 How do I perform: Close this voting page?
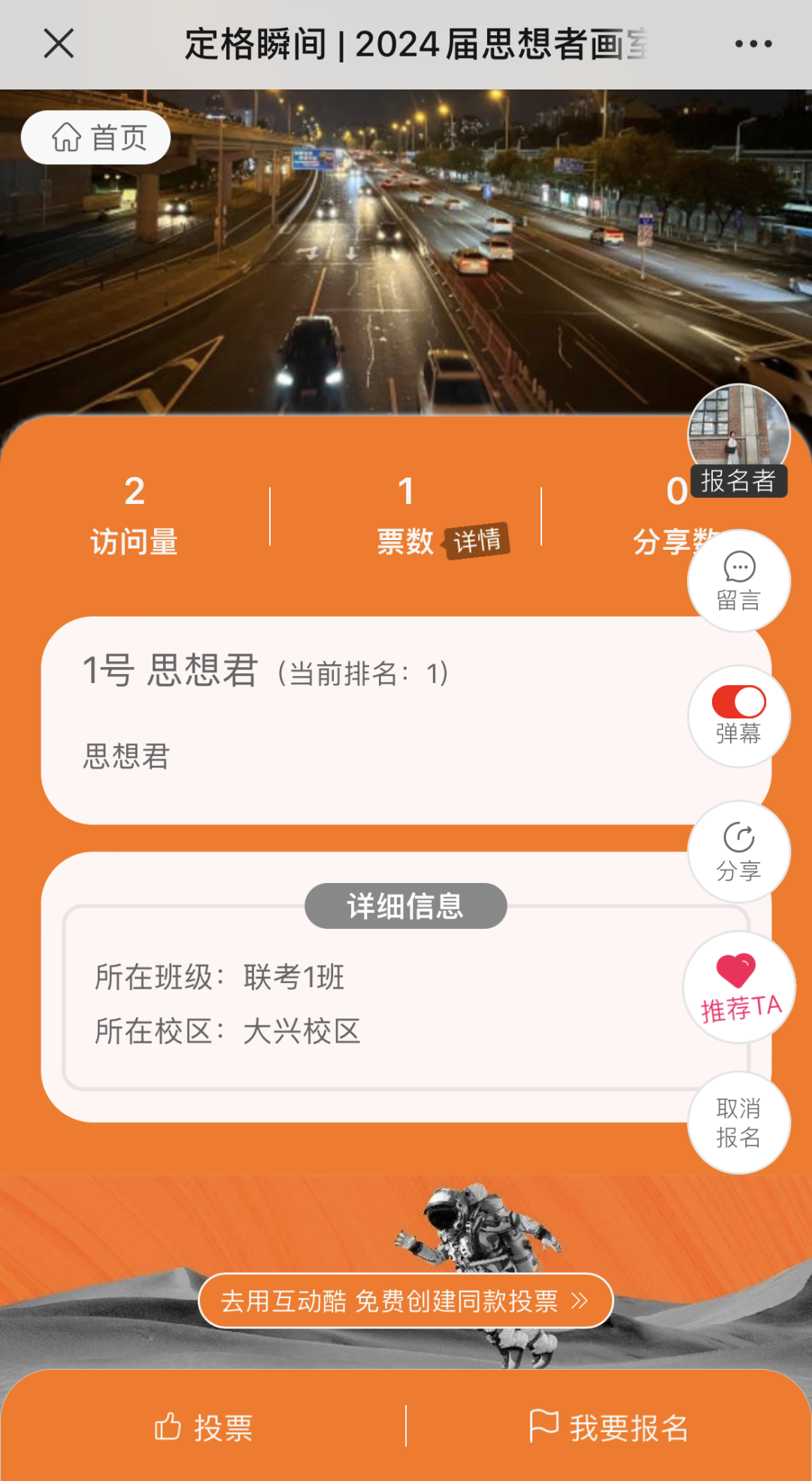tap(59, 44)
